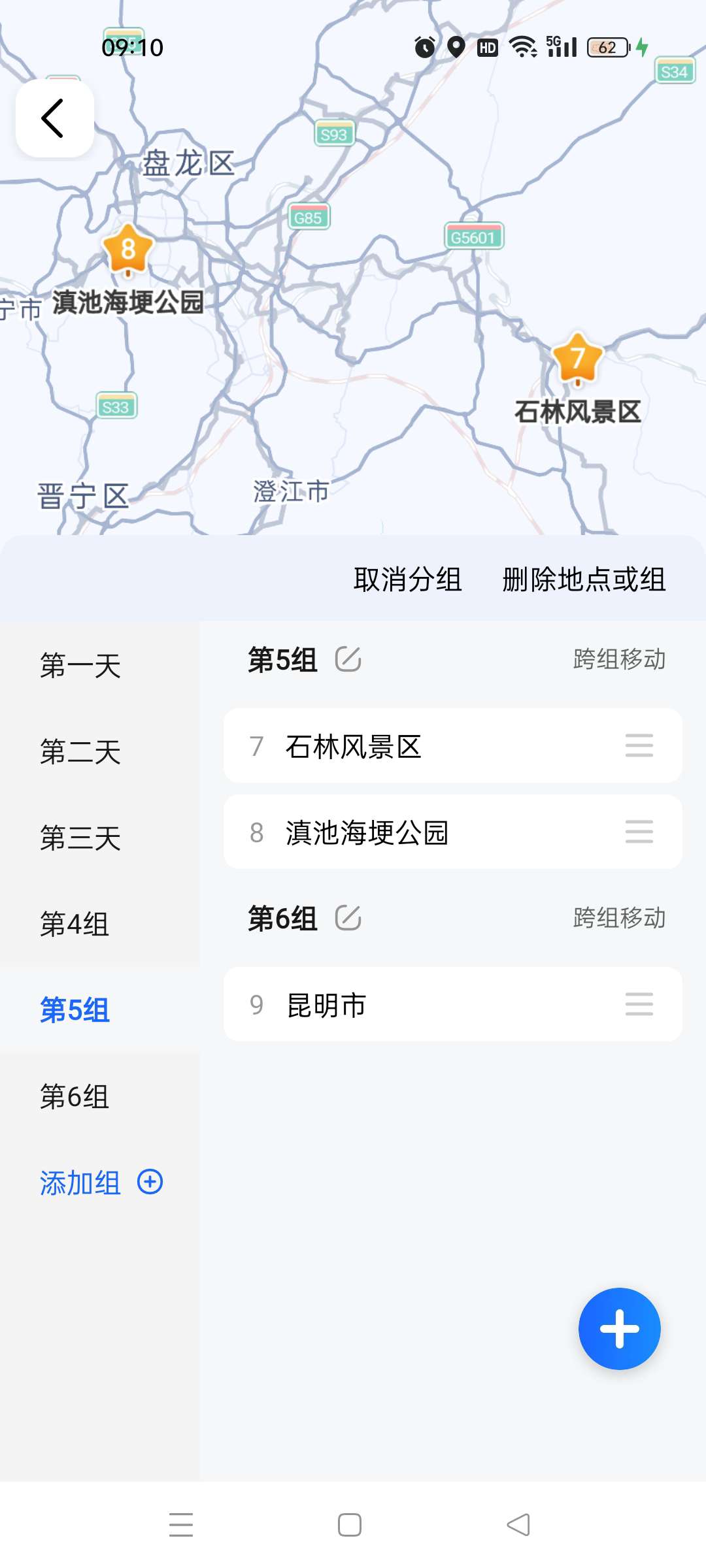Tap map marker 8 at 滇池海埂公园
The width and height of the screenshot is (706, 1568).
(x=128, y=250)
